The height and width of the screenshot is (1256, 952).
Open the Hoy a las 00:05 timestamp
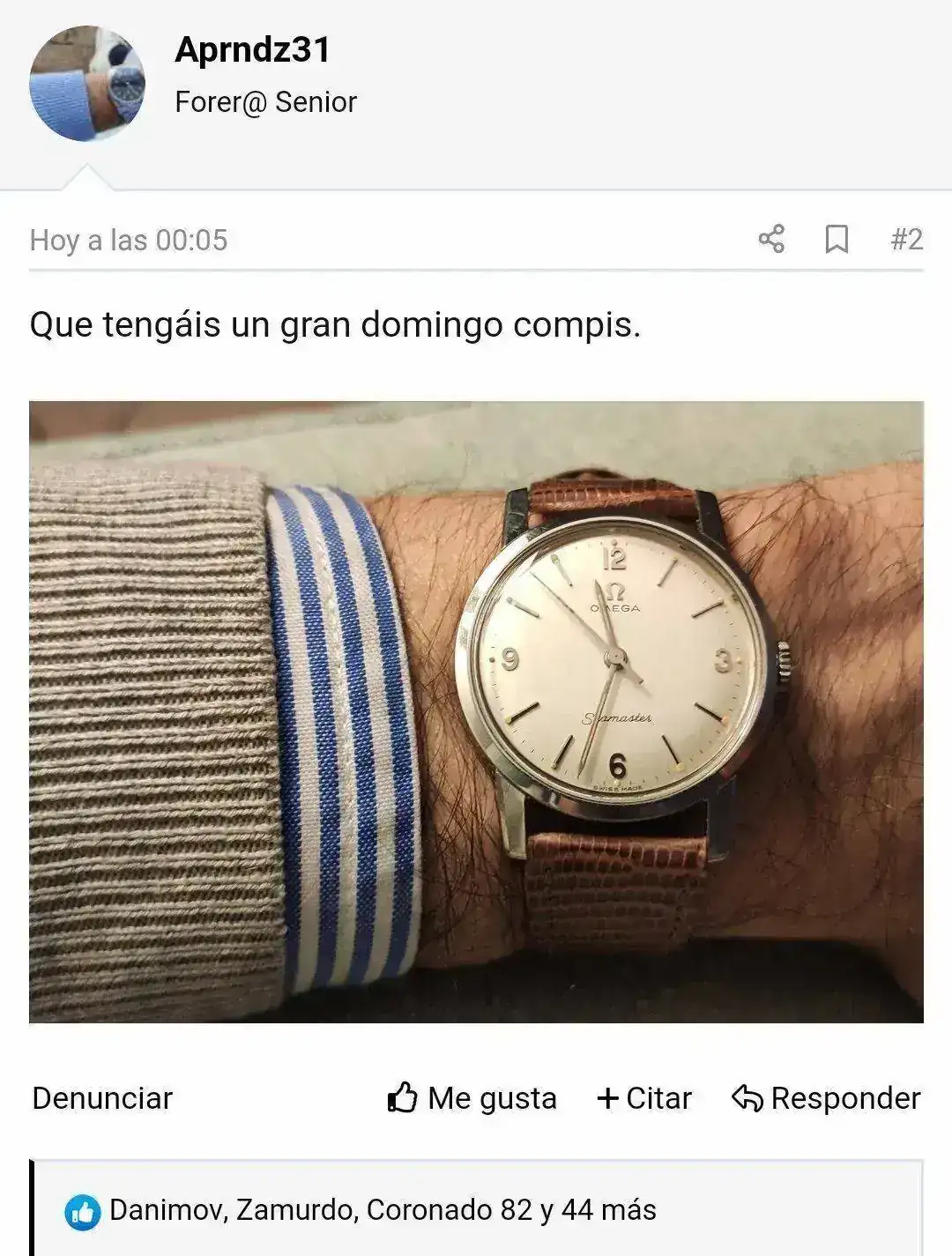pos(129,240)
